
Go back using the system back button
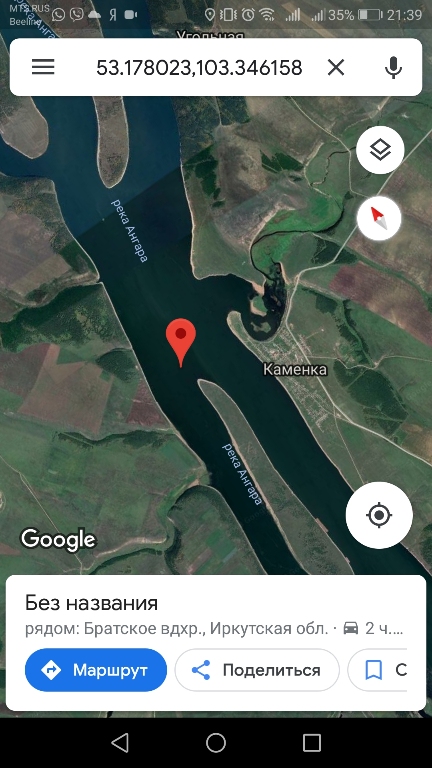[120, 743]
